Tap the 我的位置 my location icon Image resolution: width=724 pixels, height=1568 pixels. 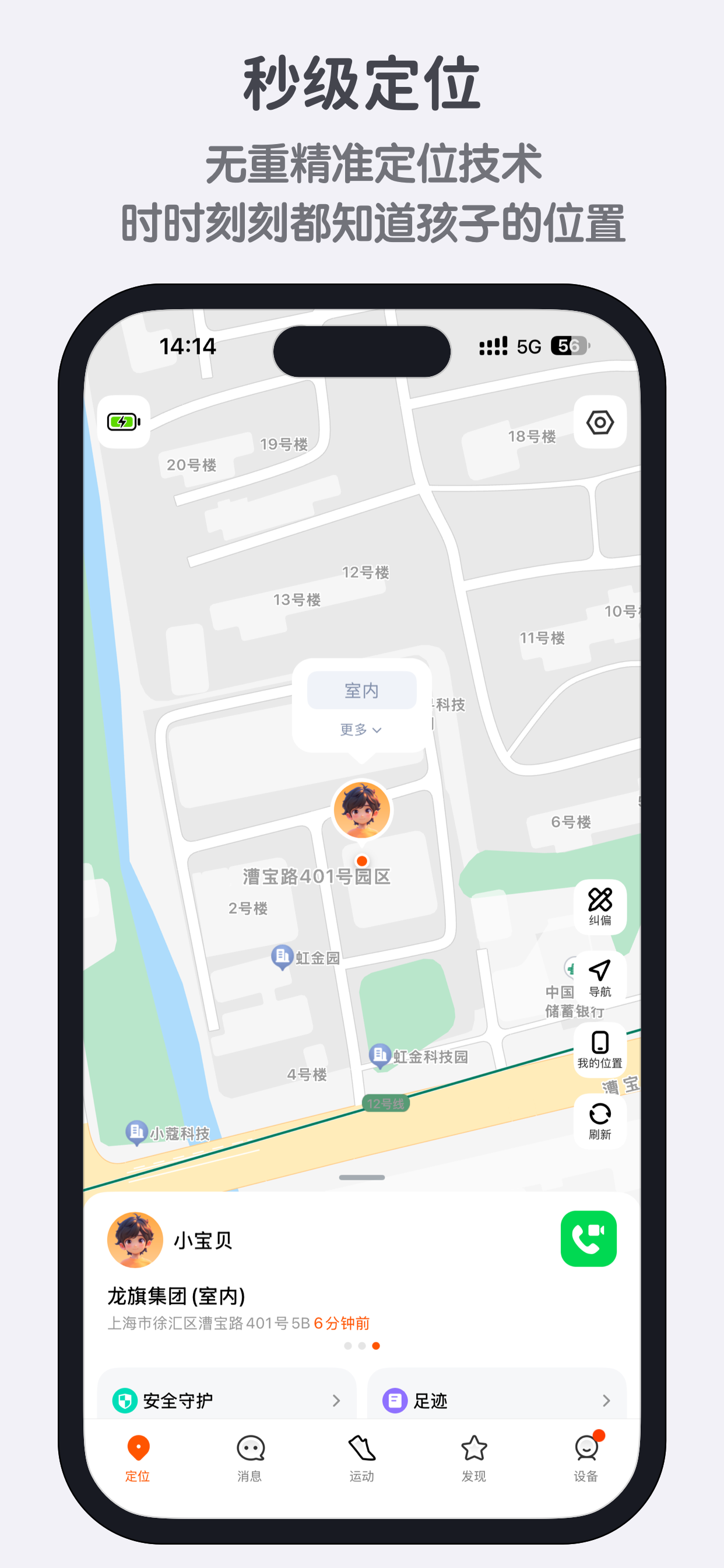[x=599, y=1050]
